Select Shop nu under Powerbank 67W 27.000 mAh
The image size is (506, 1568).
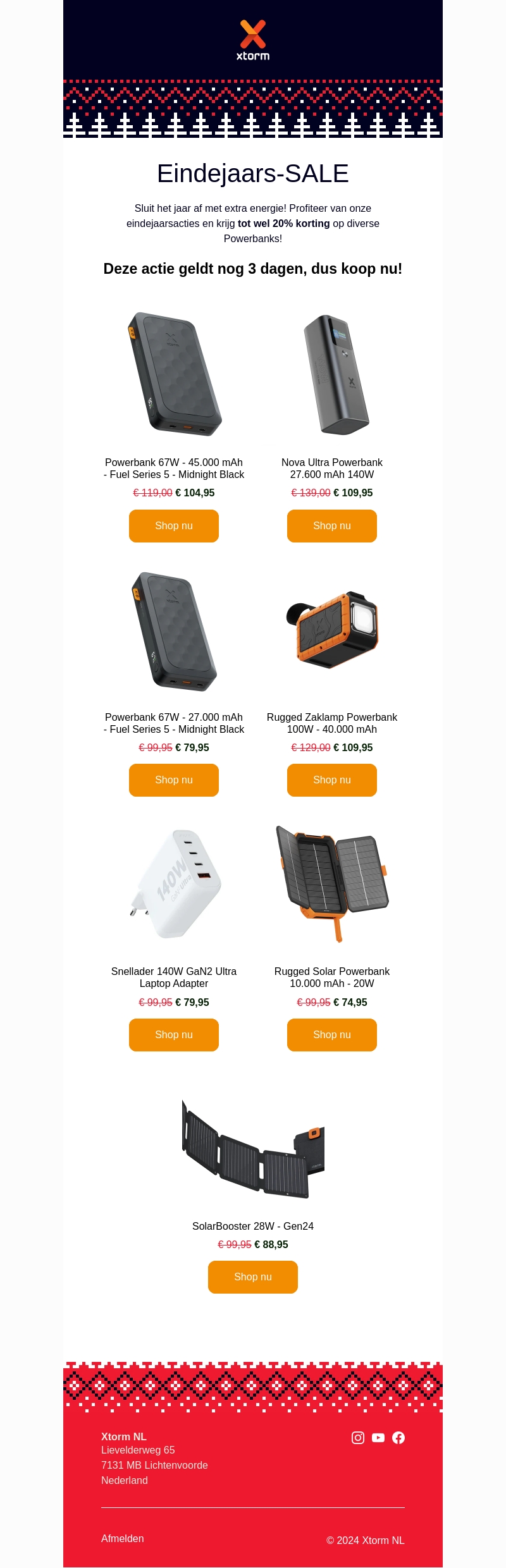pyautogui.click(x=174, y=780)
